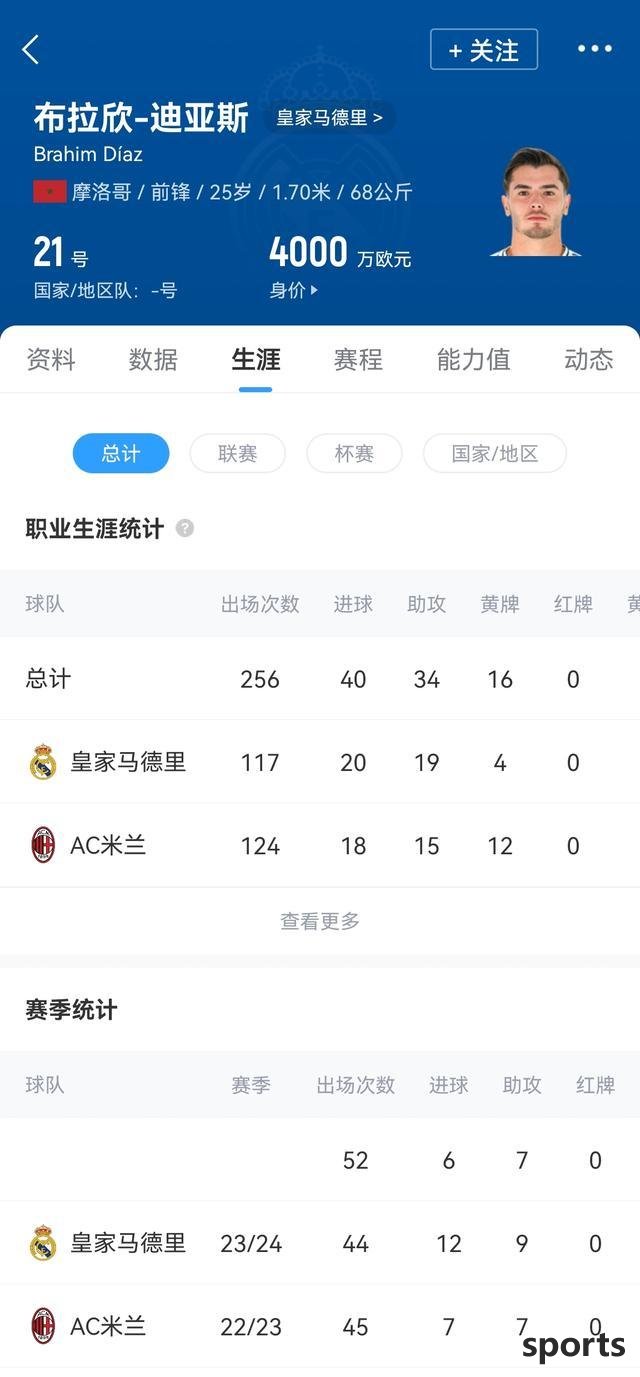Expand the list with 查看更多

pyautogui.click(x=320, y=921)
